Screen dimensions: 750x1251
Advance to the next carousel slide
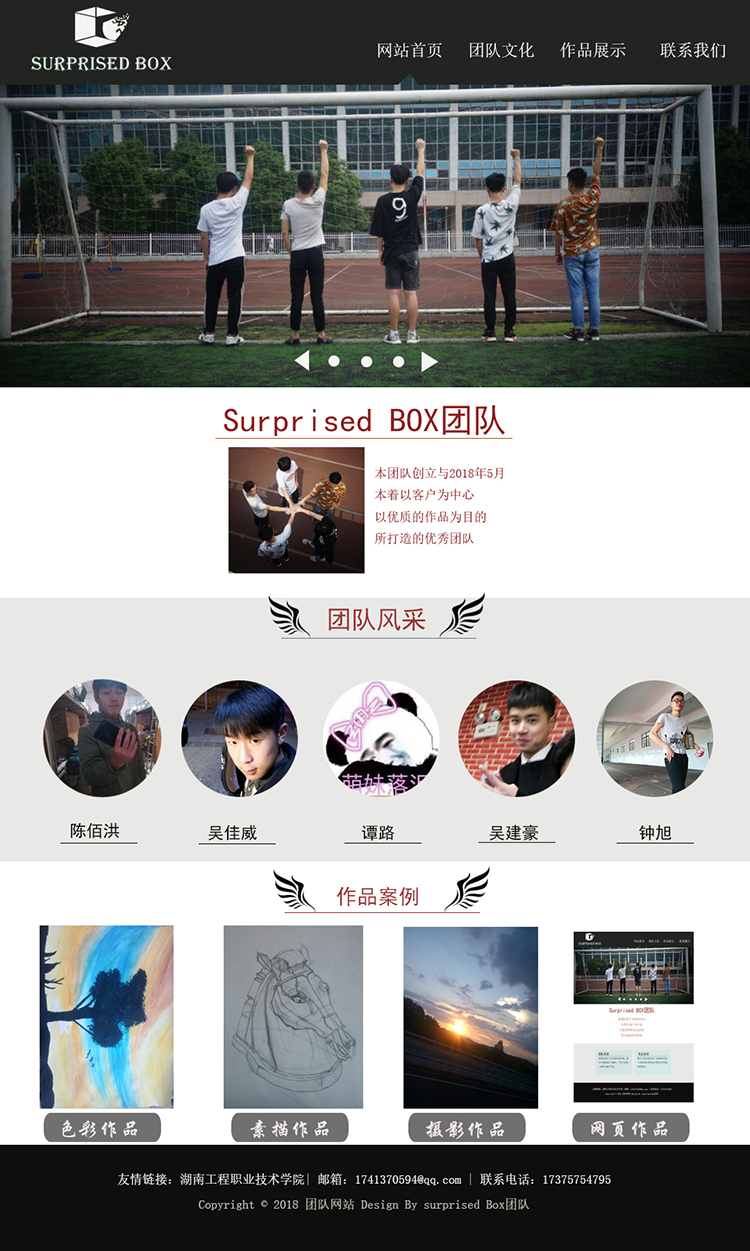(x=429, y=361)
